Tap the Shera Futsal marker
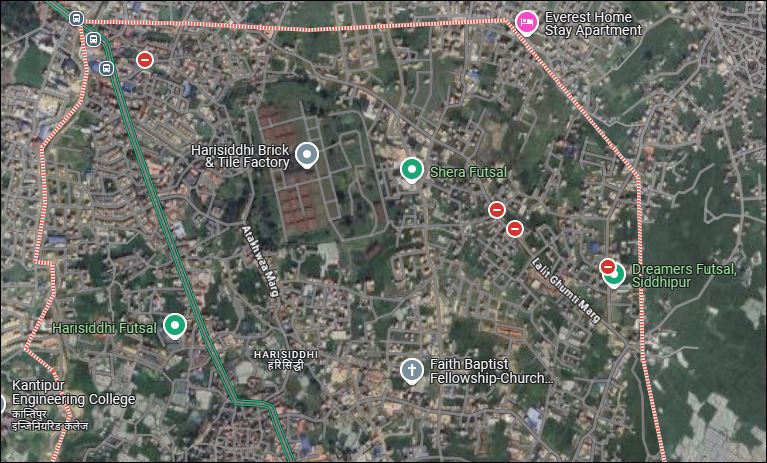This screenshot has width=767, height=463. point(410,170)
